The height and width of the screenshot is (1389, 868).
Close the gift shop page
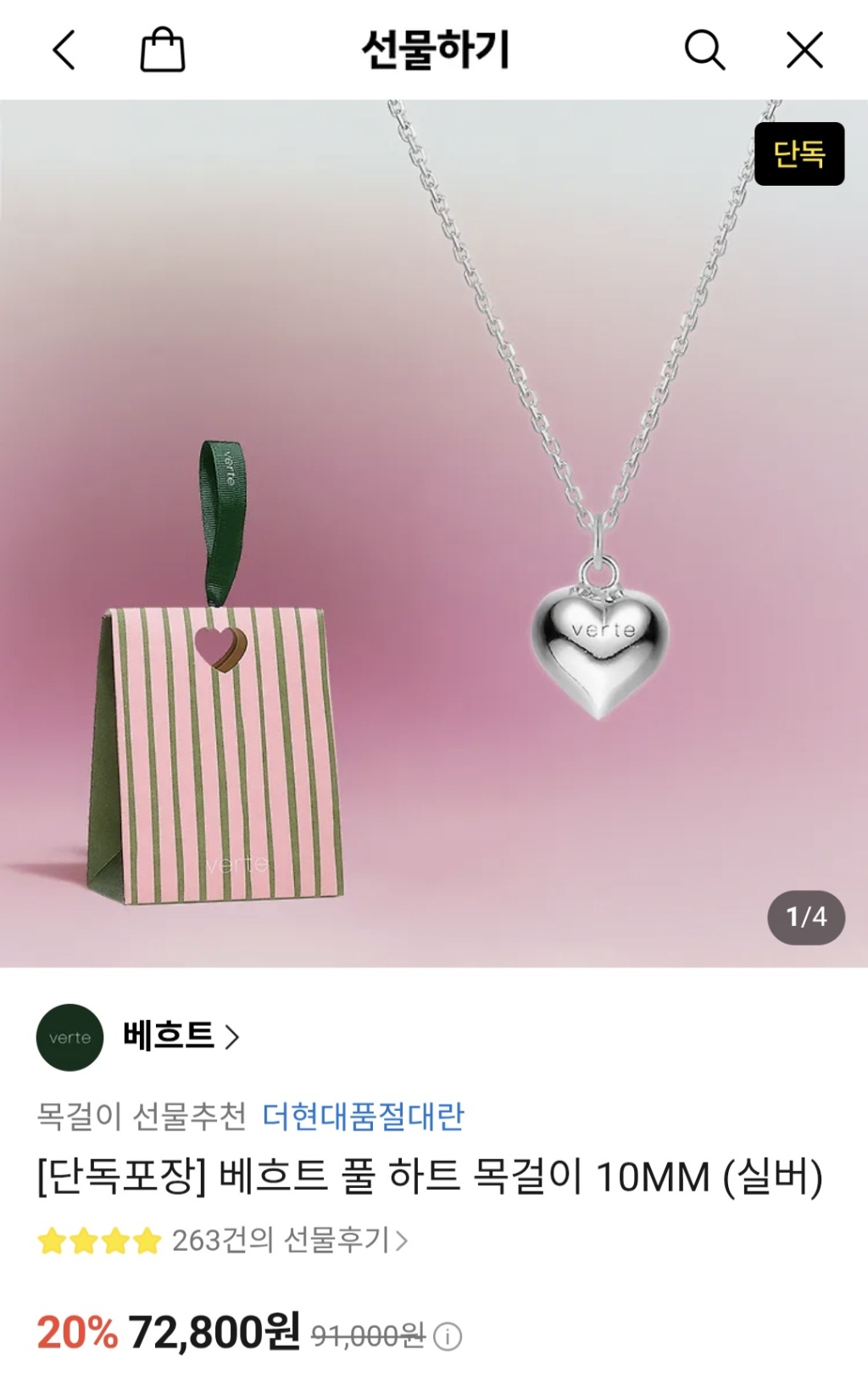coord(804,50)
